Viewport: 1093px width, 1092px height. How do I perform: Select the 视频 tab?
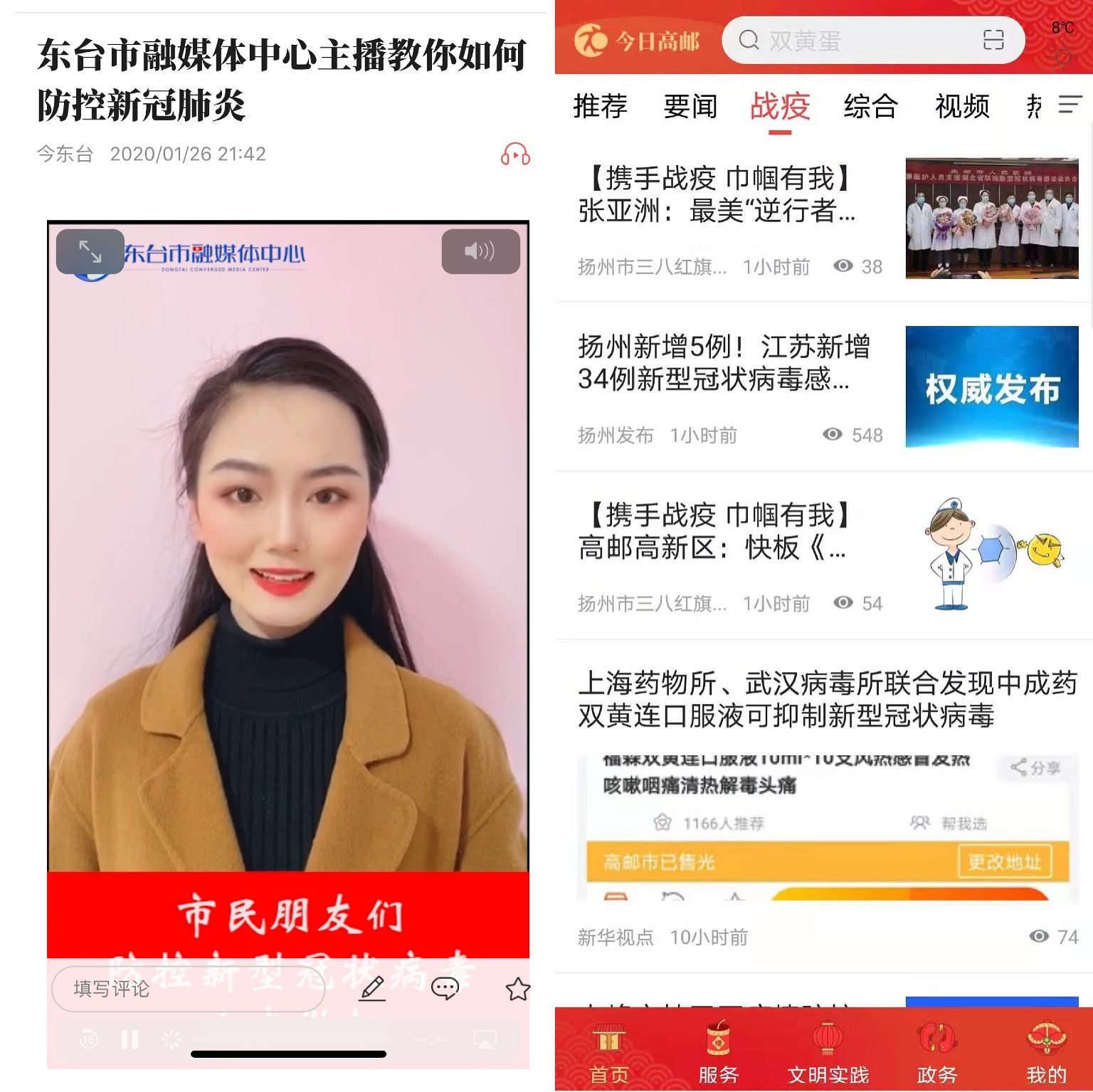coord(961,107)
